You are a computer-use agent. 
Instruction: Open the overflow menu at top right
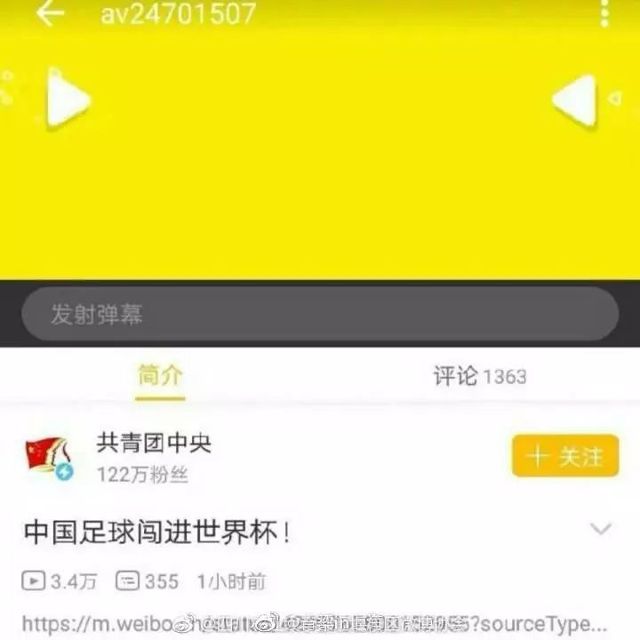(605, 12)
